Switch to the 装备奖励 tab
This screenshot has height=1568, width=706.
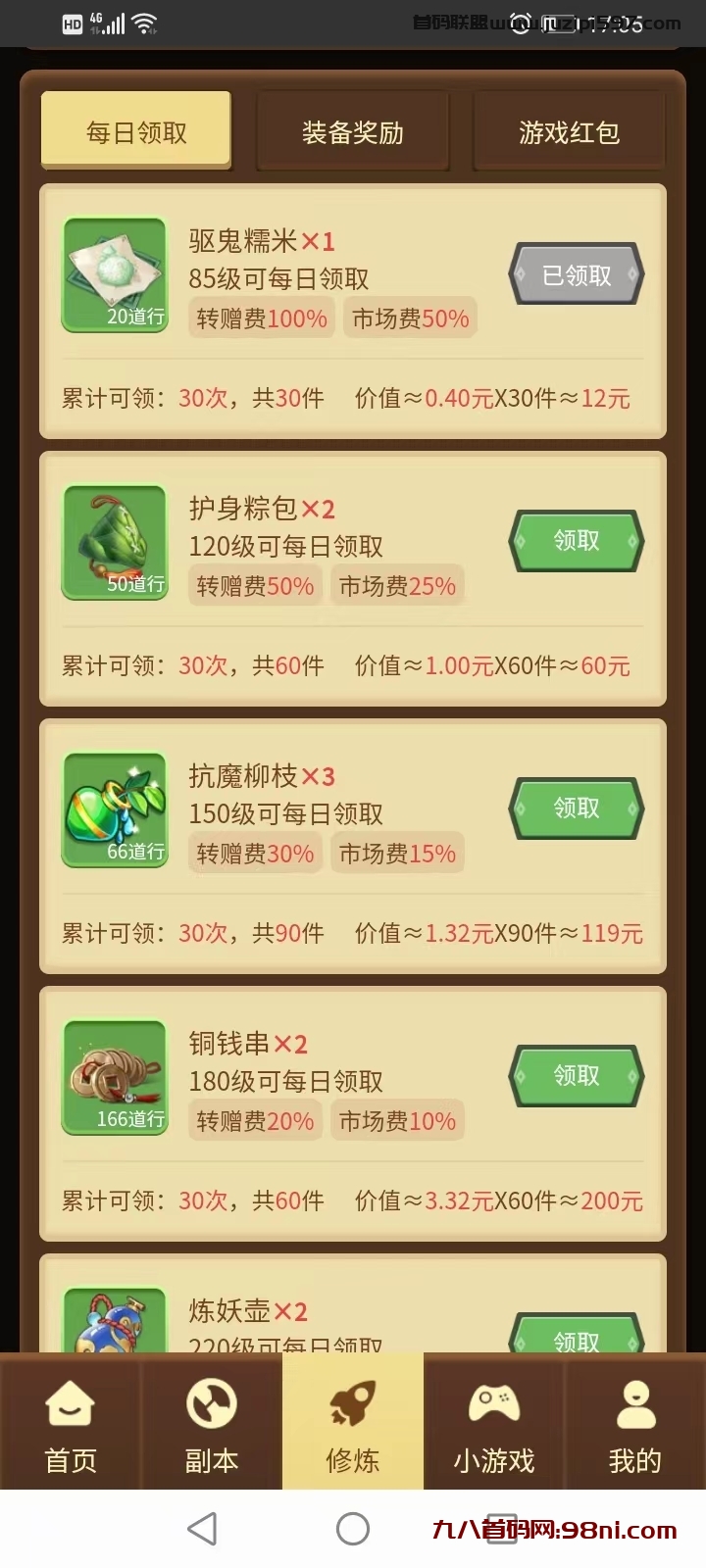point(353,132)
